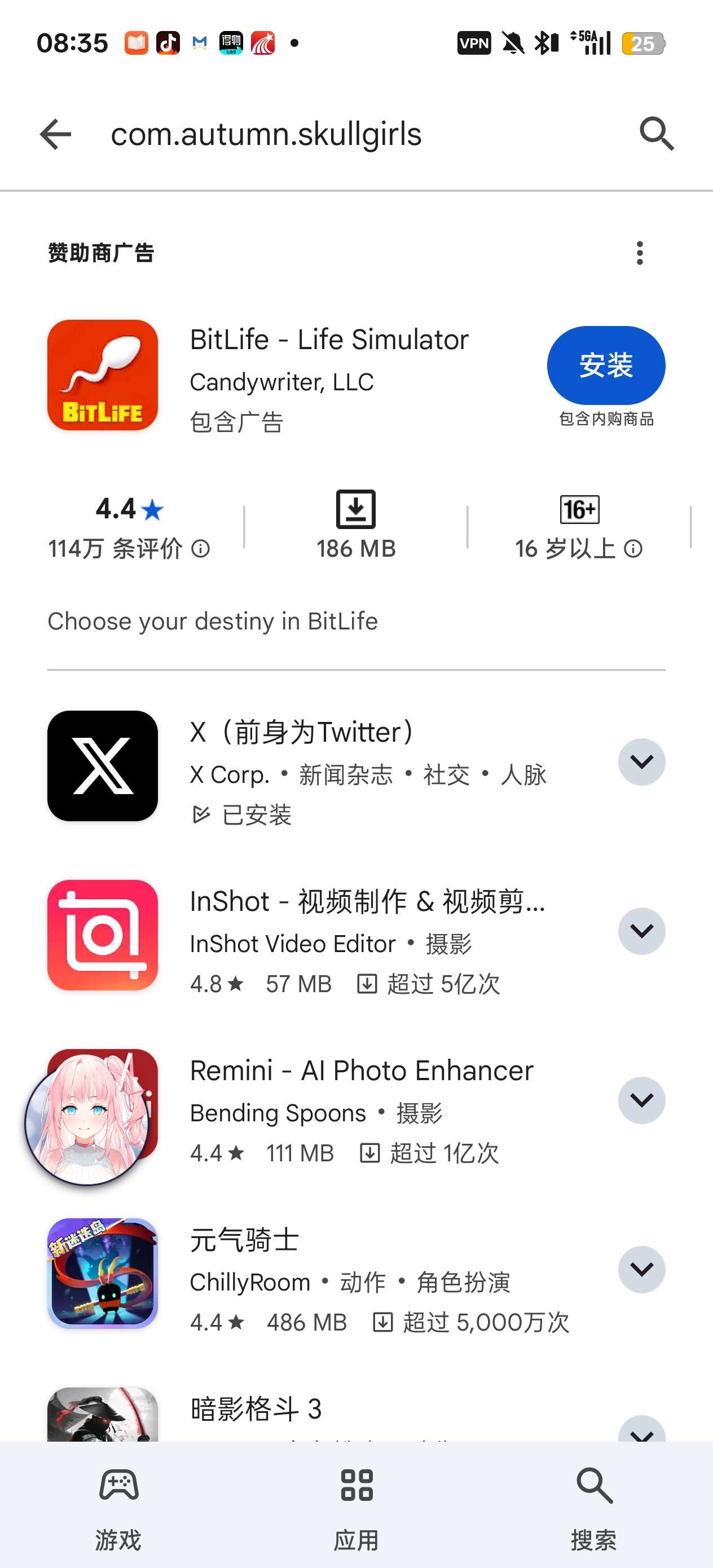
Task: Open the sponsored ad overflow menu
Action: point(639,253)
